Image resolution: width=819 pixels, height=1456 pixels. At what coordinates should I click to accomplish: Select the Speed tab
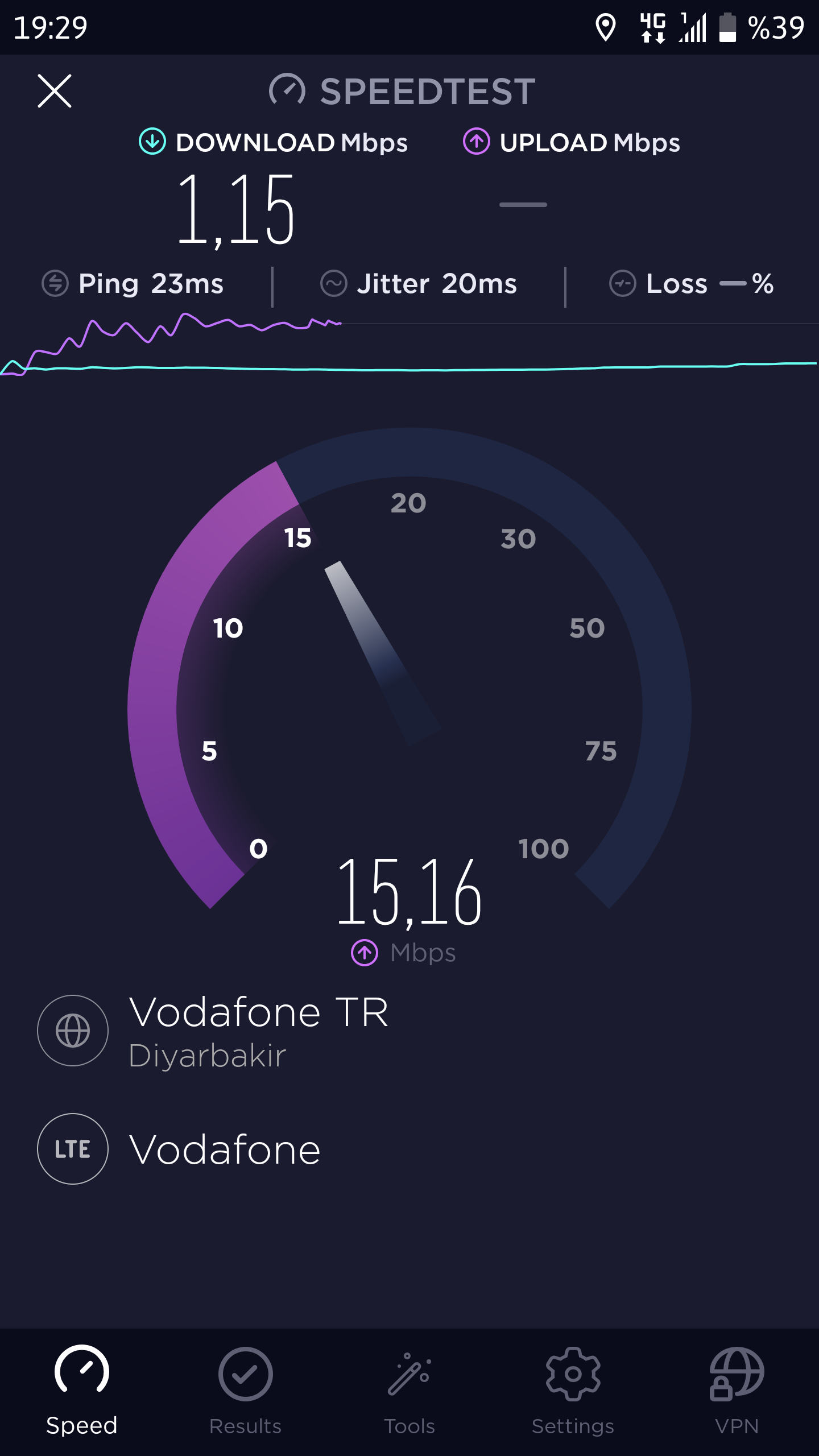(x=82, y=1391)
